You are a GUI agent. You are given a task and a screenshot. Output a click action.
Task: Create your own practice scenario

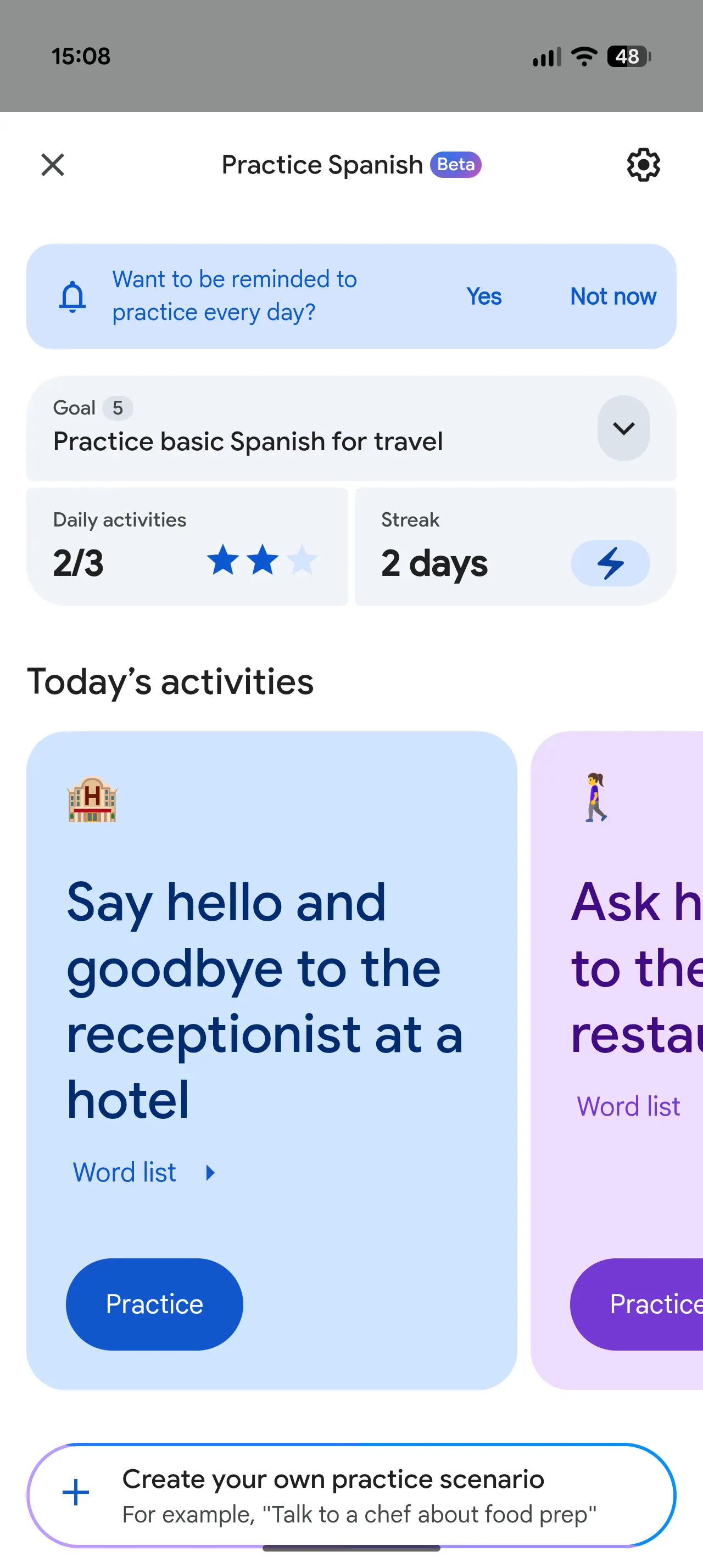point(351,1495)
